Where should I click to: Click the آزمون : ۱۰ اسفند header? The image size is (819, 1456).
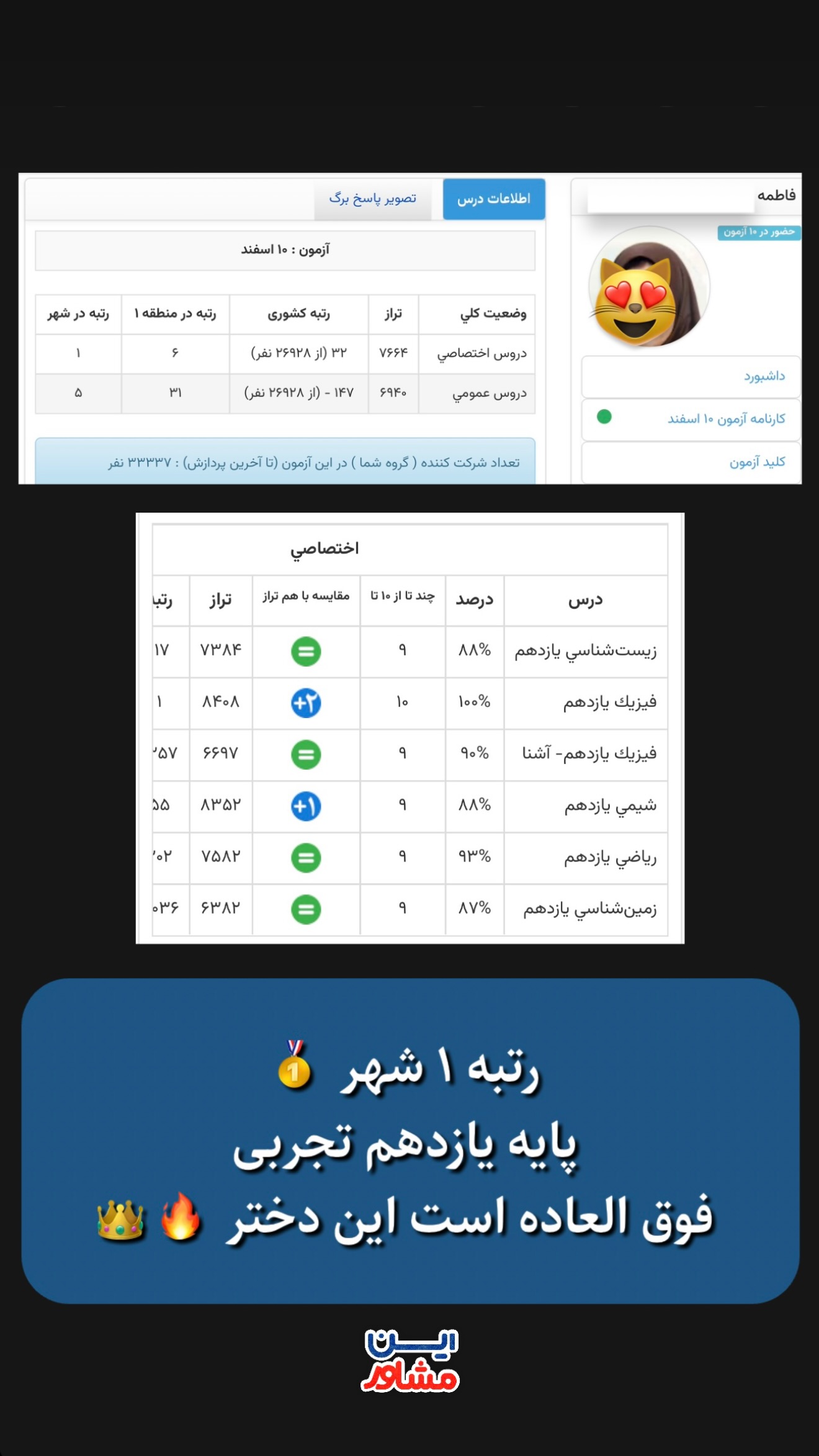(x=283, y=250)
